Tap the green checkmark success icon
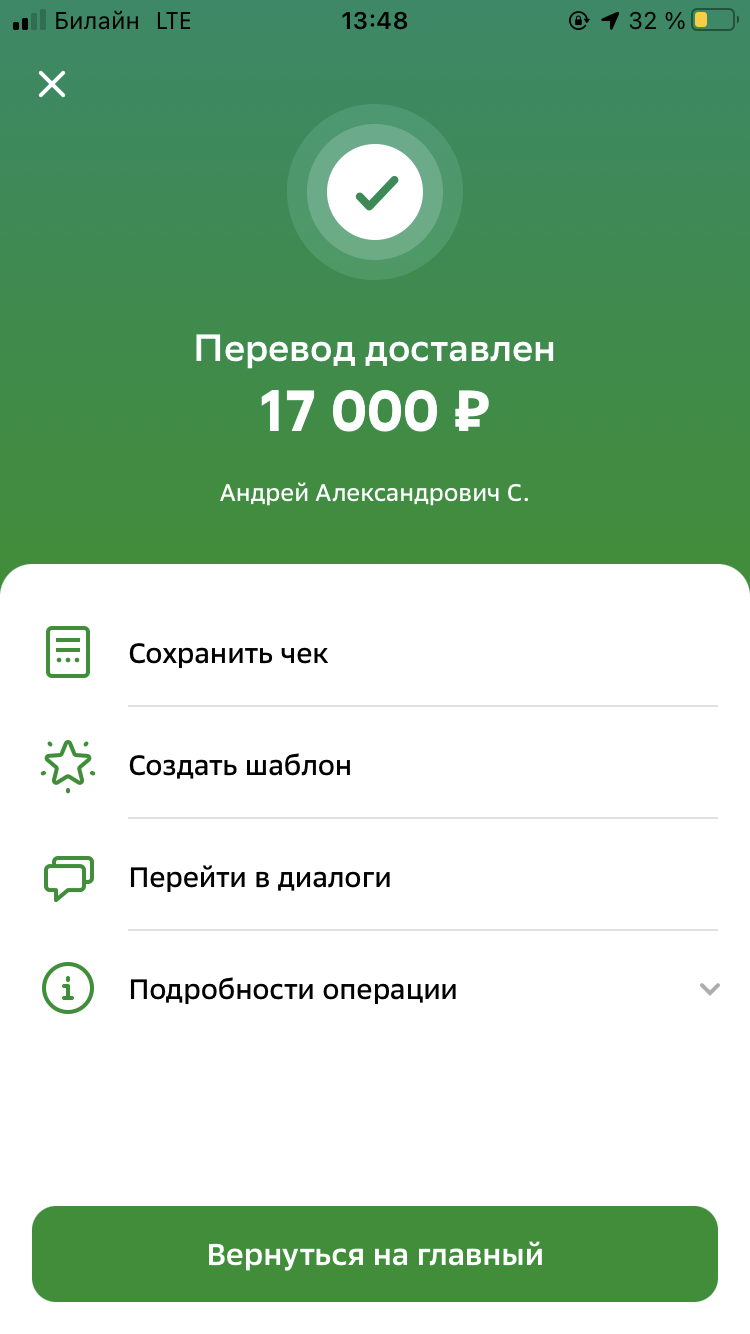The image size is (750, 1334). 374,192
